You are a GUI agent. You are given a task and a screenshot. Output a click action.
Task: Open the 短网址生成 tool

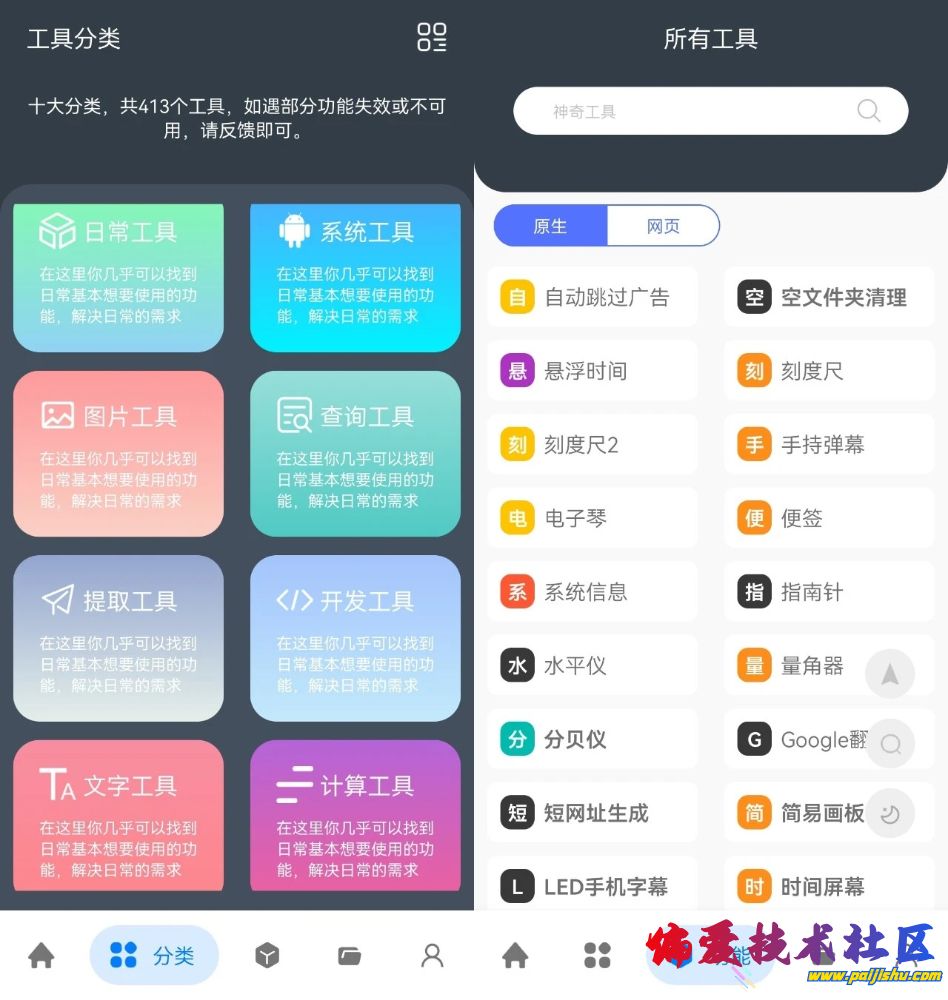[592, 813]
